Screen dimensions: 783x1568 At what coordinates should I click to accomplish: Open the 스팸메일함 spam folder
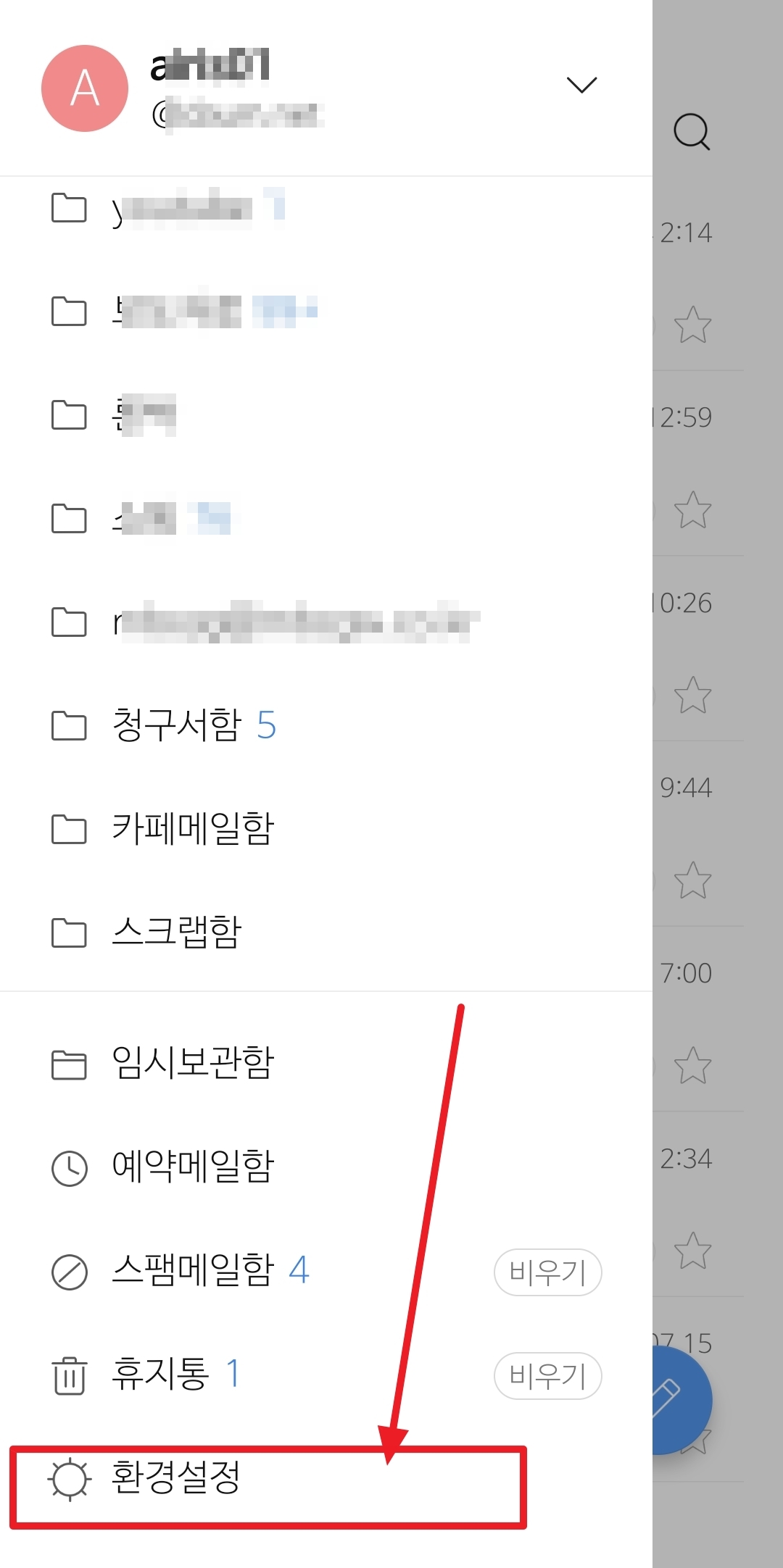tap(192, 1270)
